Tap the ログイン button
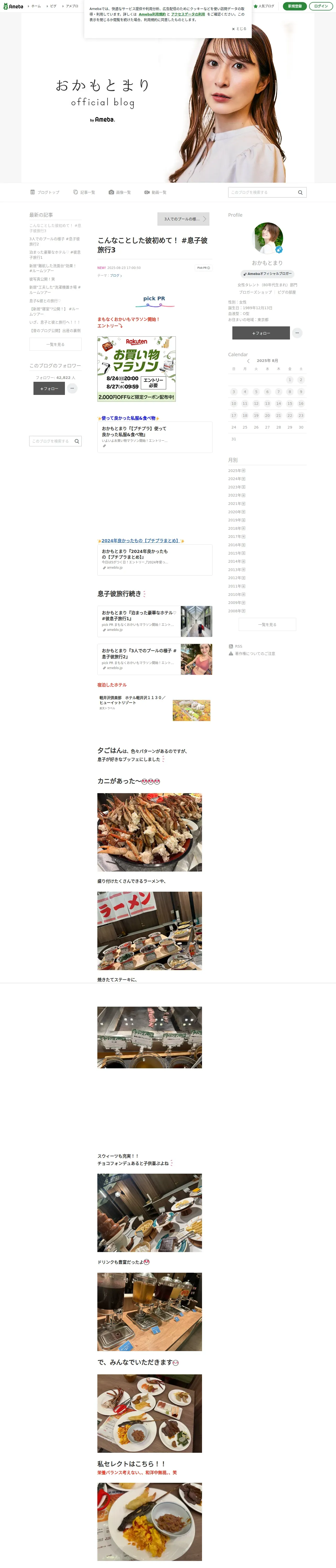 pos(321,6)
